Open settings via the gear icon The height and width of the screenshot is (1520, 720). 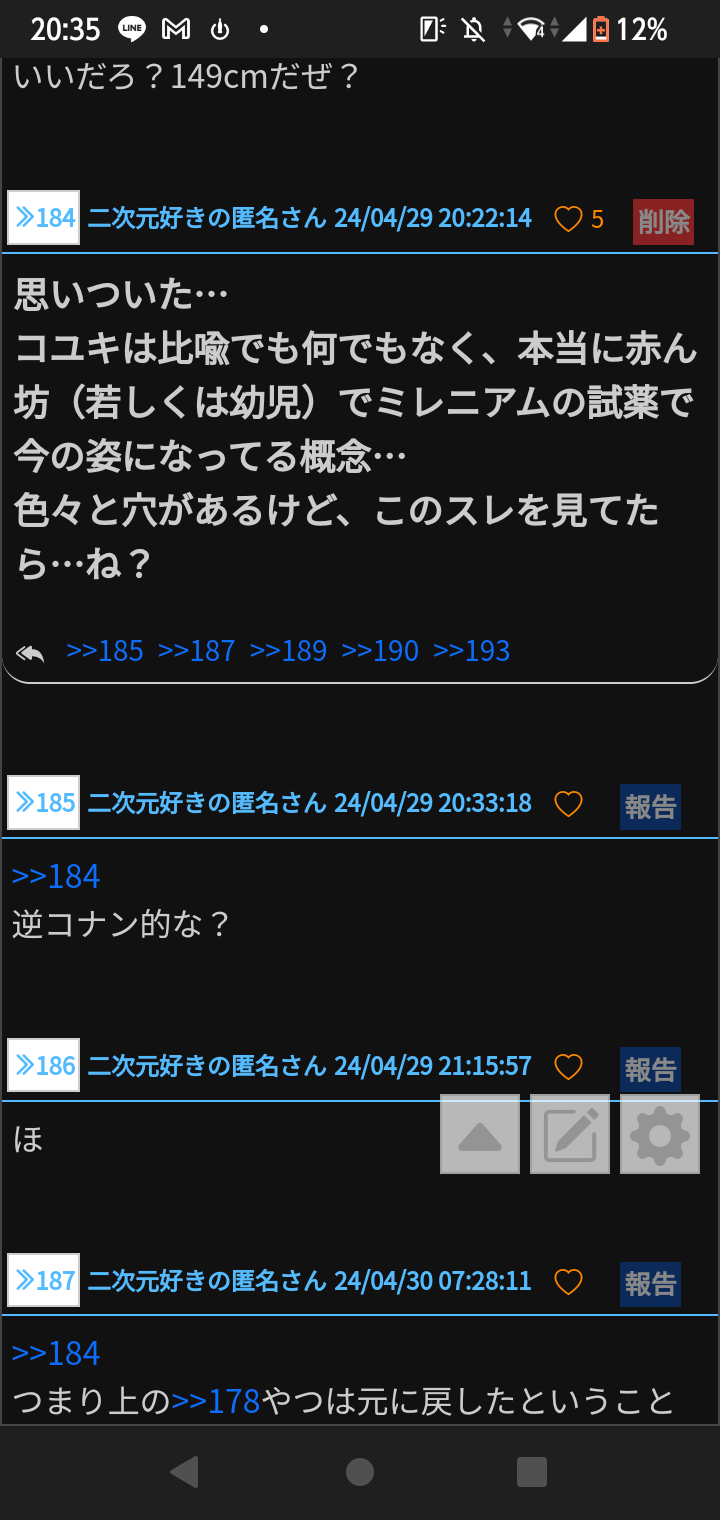click(660, 1135)
